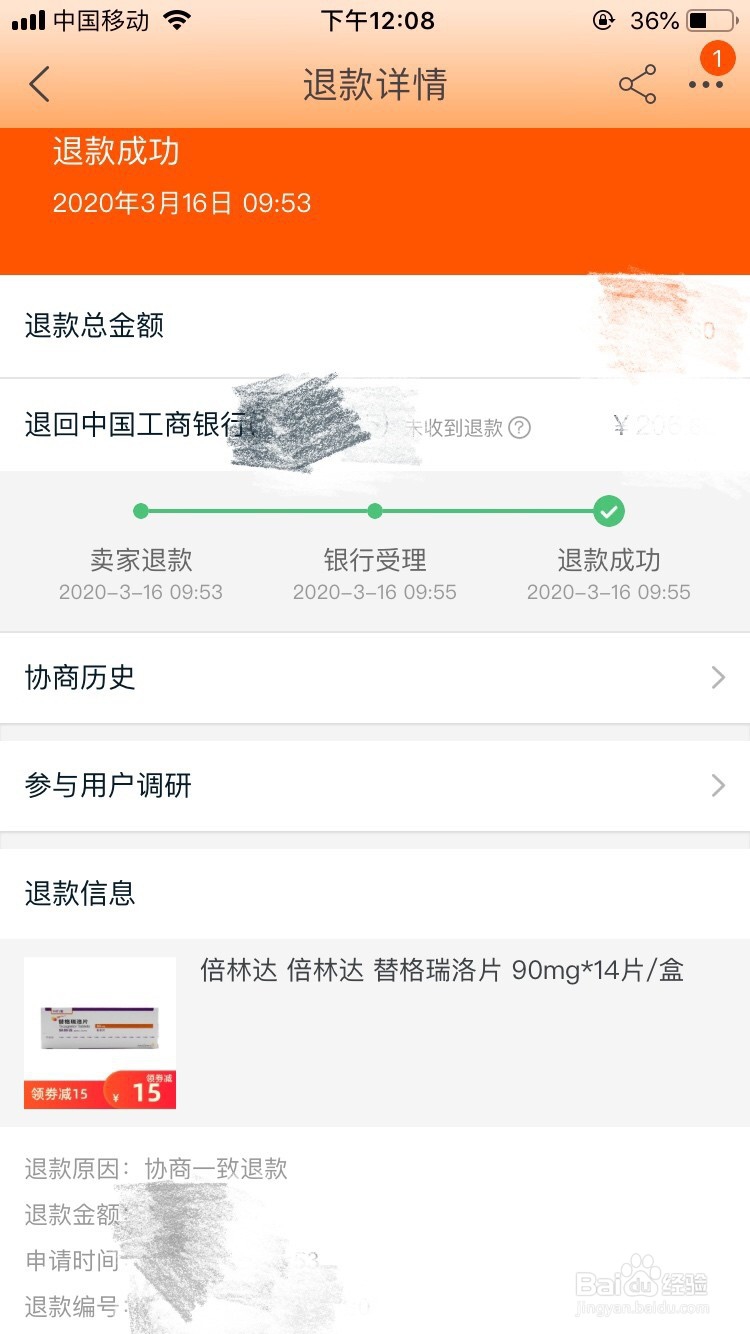The height and width of the screenshot is (1334, 750).
Task: Tap the red notification badge showing 1
Action: (x=716, y=58)
